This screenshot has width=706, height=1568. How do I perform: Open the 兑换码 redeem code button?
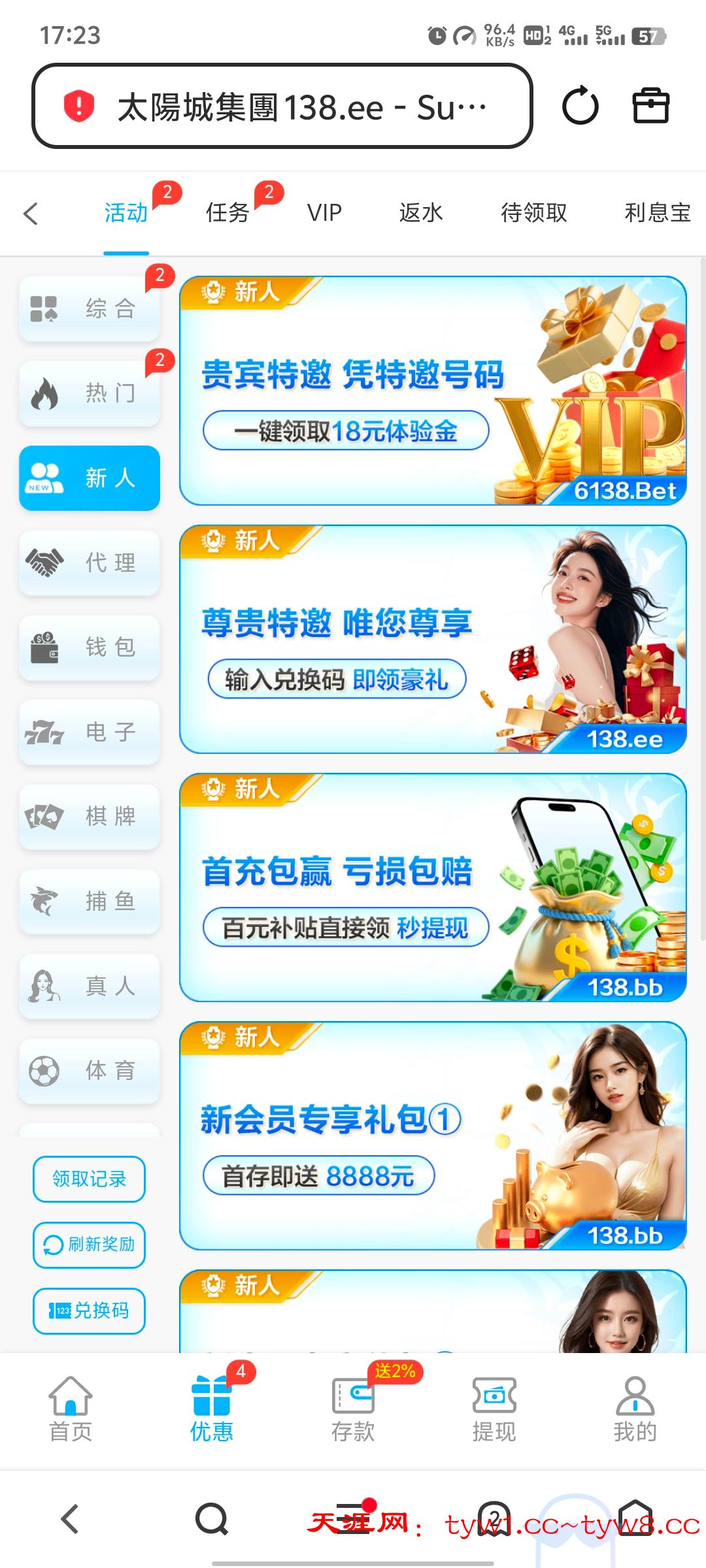pyautogui.click(x=89, y=1311)
